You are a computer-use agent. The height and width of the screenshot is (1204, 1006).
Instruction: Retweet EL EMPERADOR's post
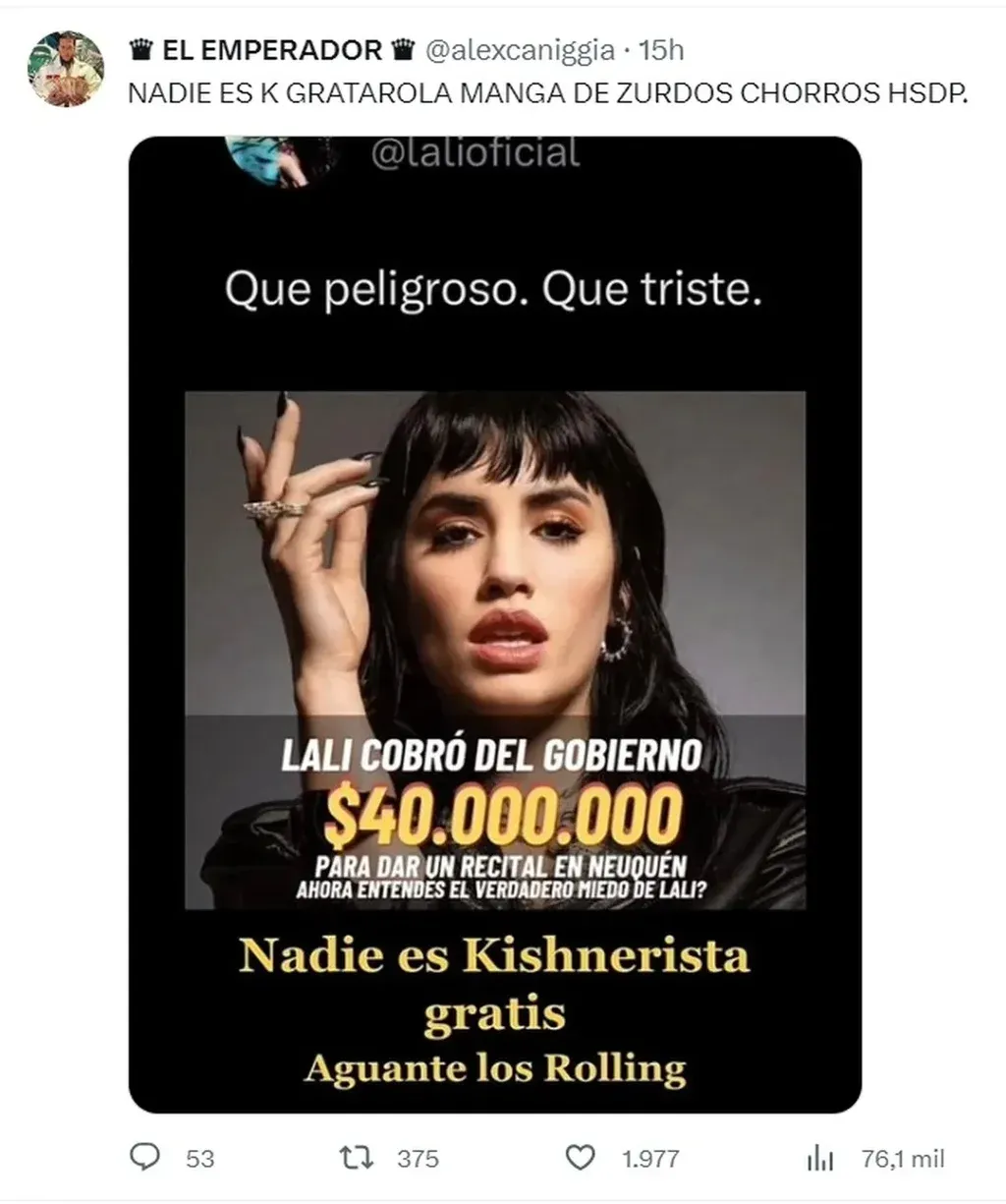pyautogui.click(x=356, y=1158)
